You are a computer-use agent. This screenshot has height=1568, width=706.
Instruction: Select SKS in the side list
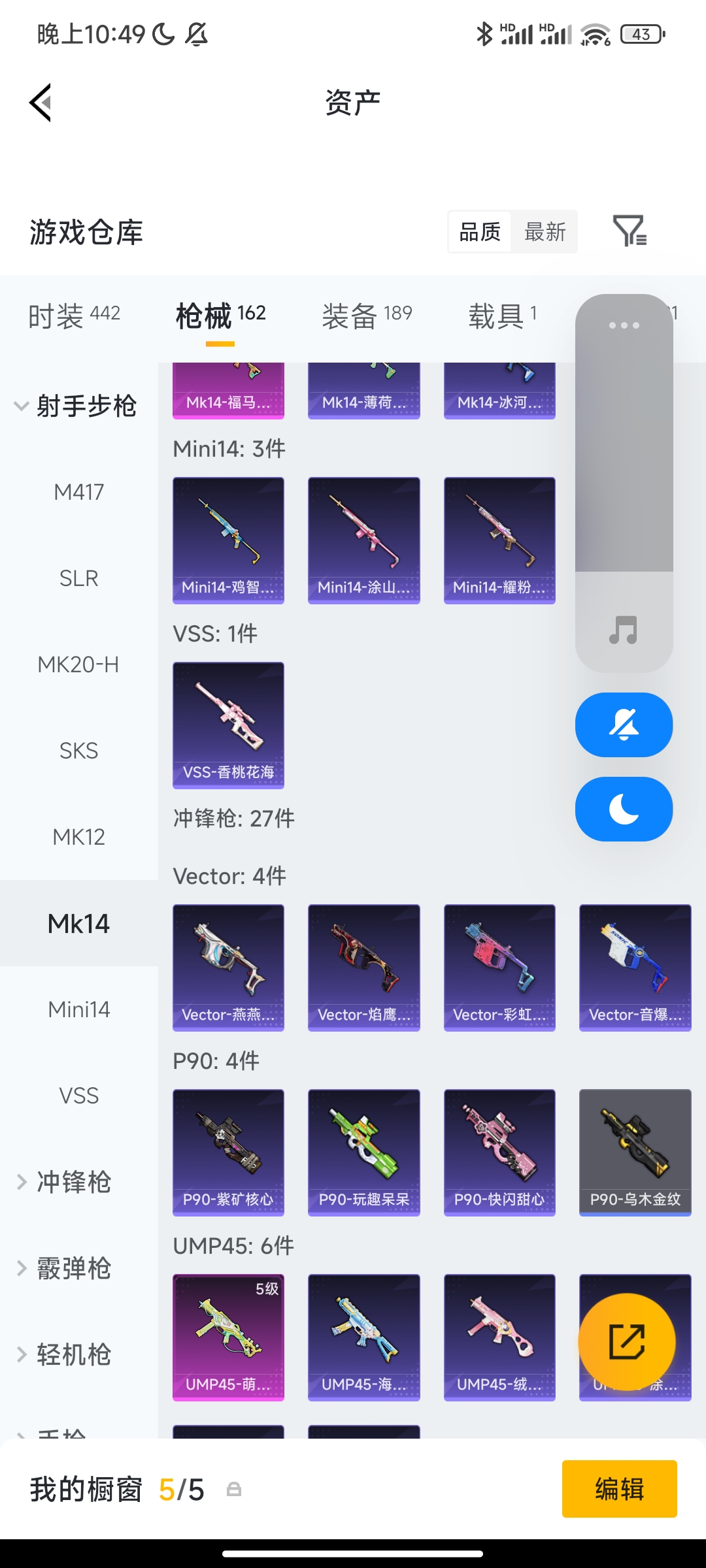coord(79,751)
